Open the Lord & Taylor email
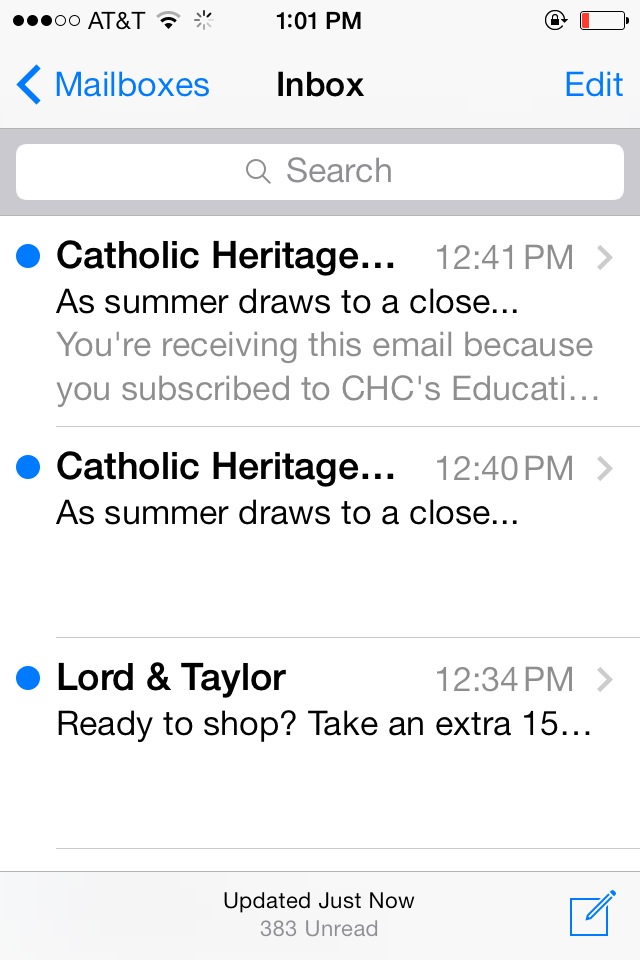640x960 pixels. 320,742
